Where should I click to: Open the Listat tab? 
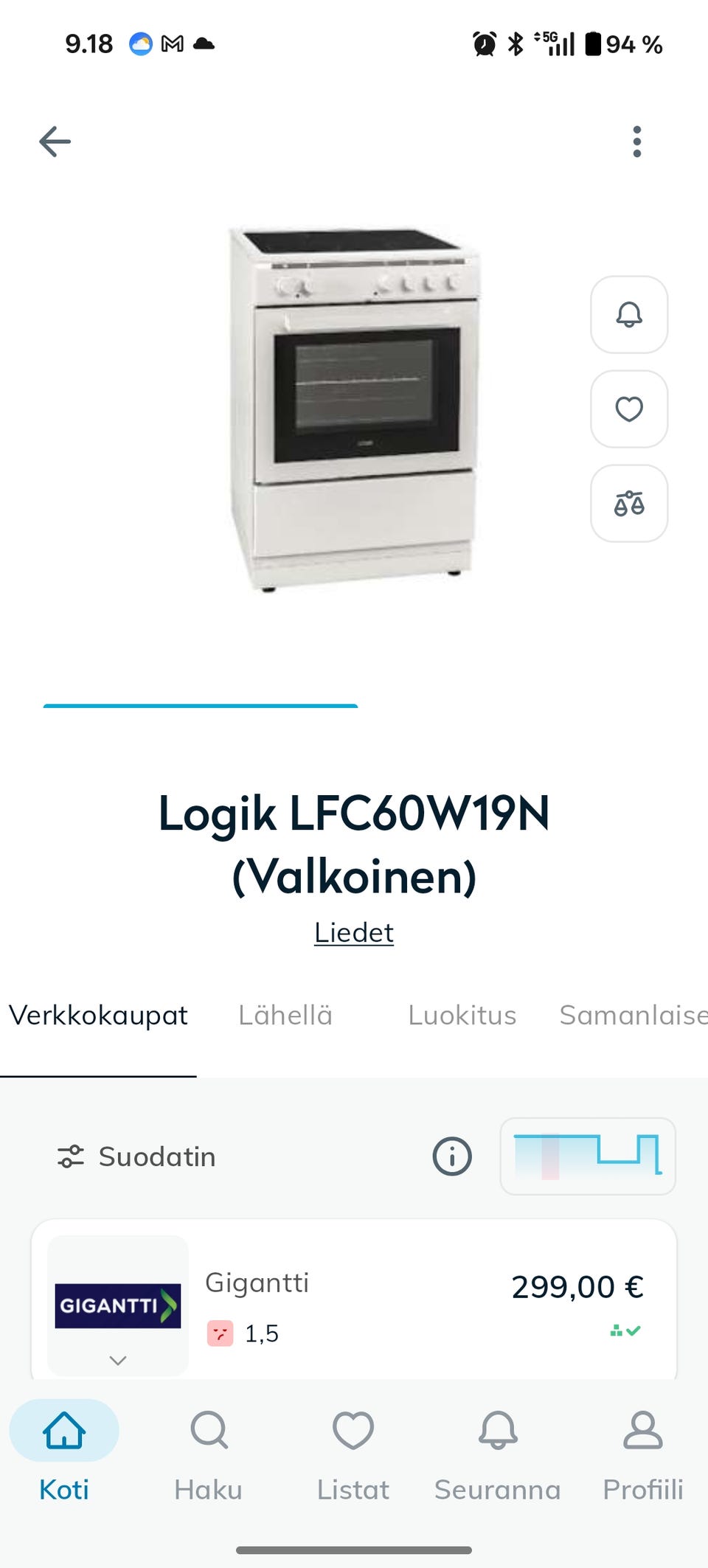click(353, 1449)
